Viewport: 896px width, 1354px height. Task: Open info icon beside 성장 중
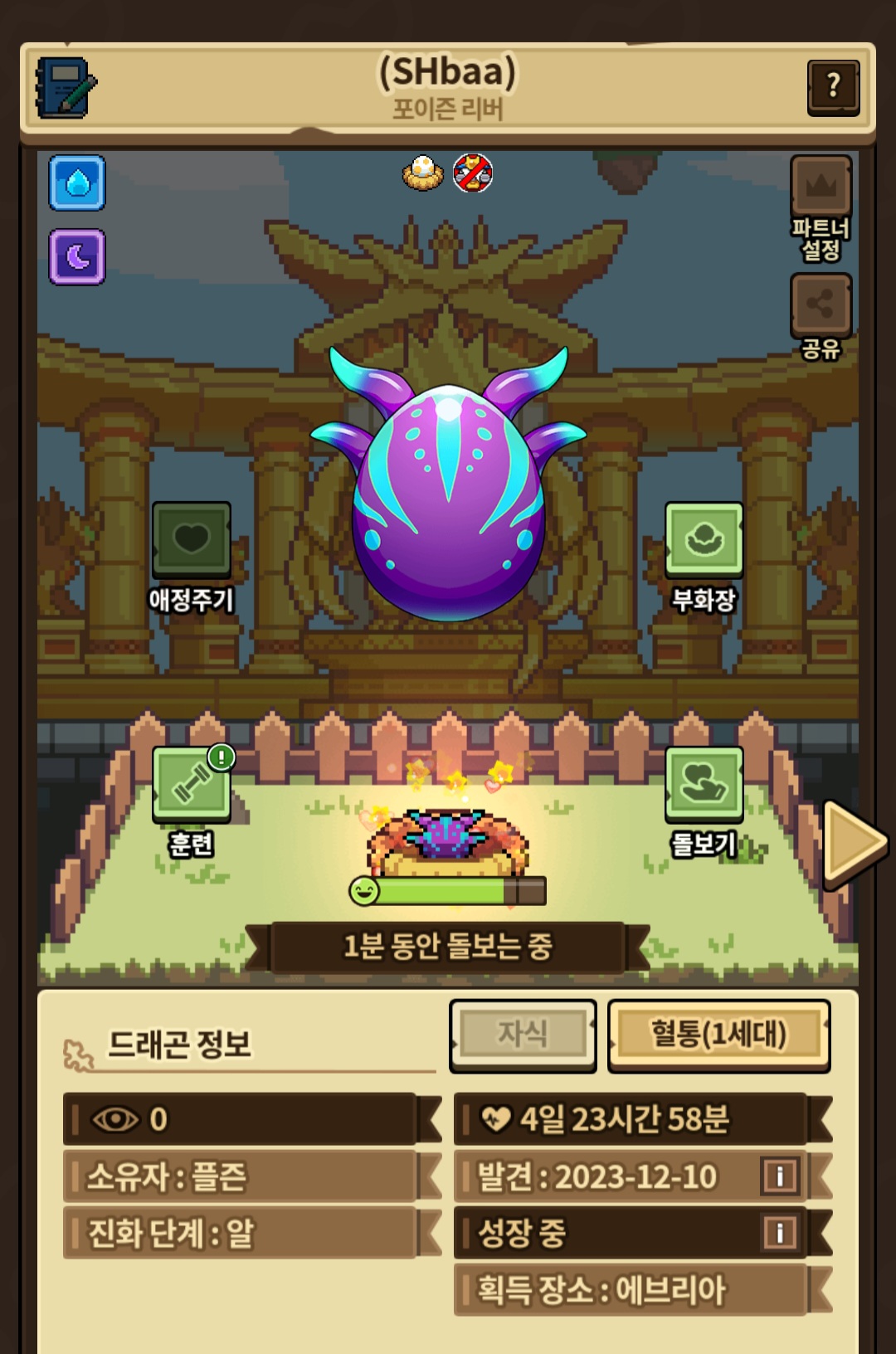click(780, 1232)
